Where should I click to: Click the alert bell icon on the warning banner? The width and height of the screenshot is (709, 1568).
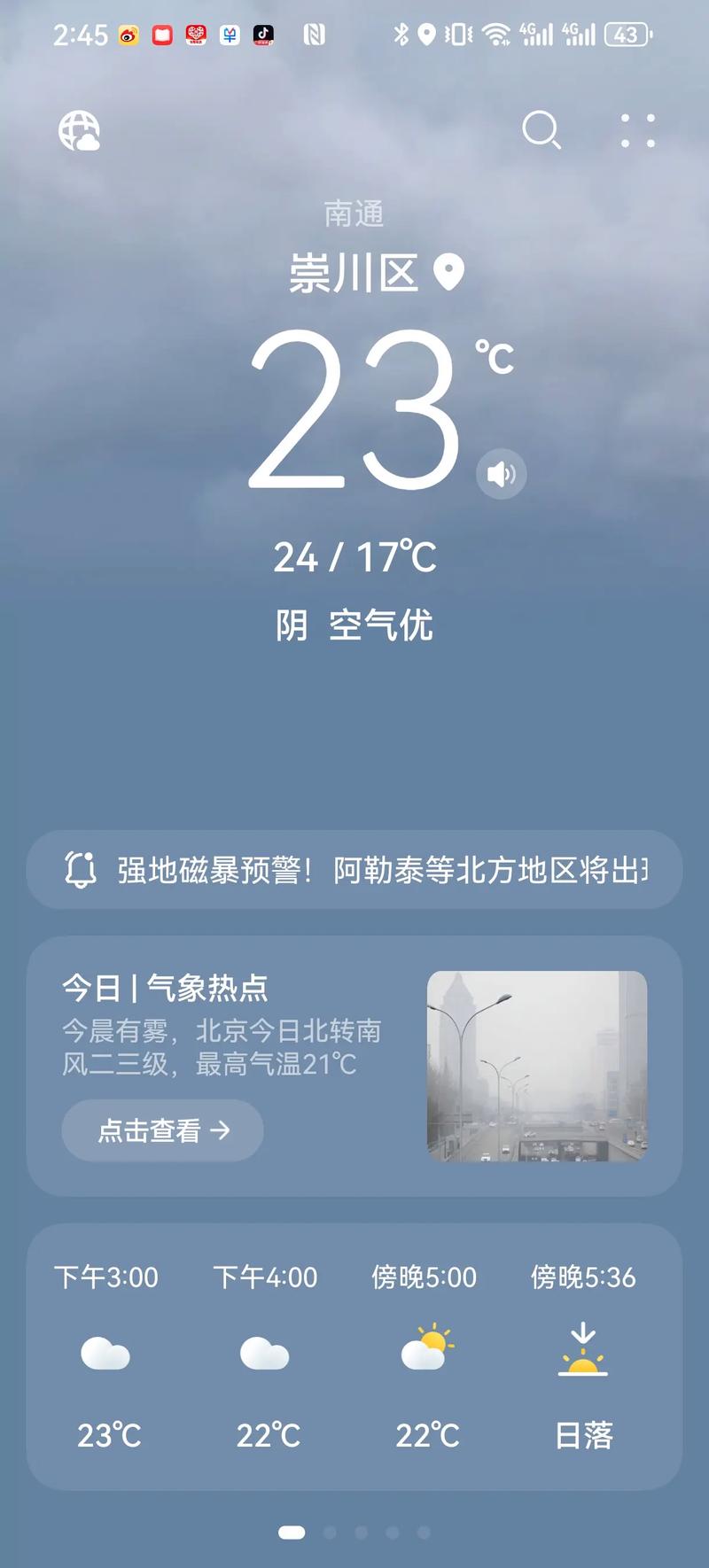pyautogui.click(x=80, y=870)
